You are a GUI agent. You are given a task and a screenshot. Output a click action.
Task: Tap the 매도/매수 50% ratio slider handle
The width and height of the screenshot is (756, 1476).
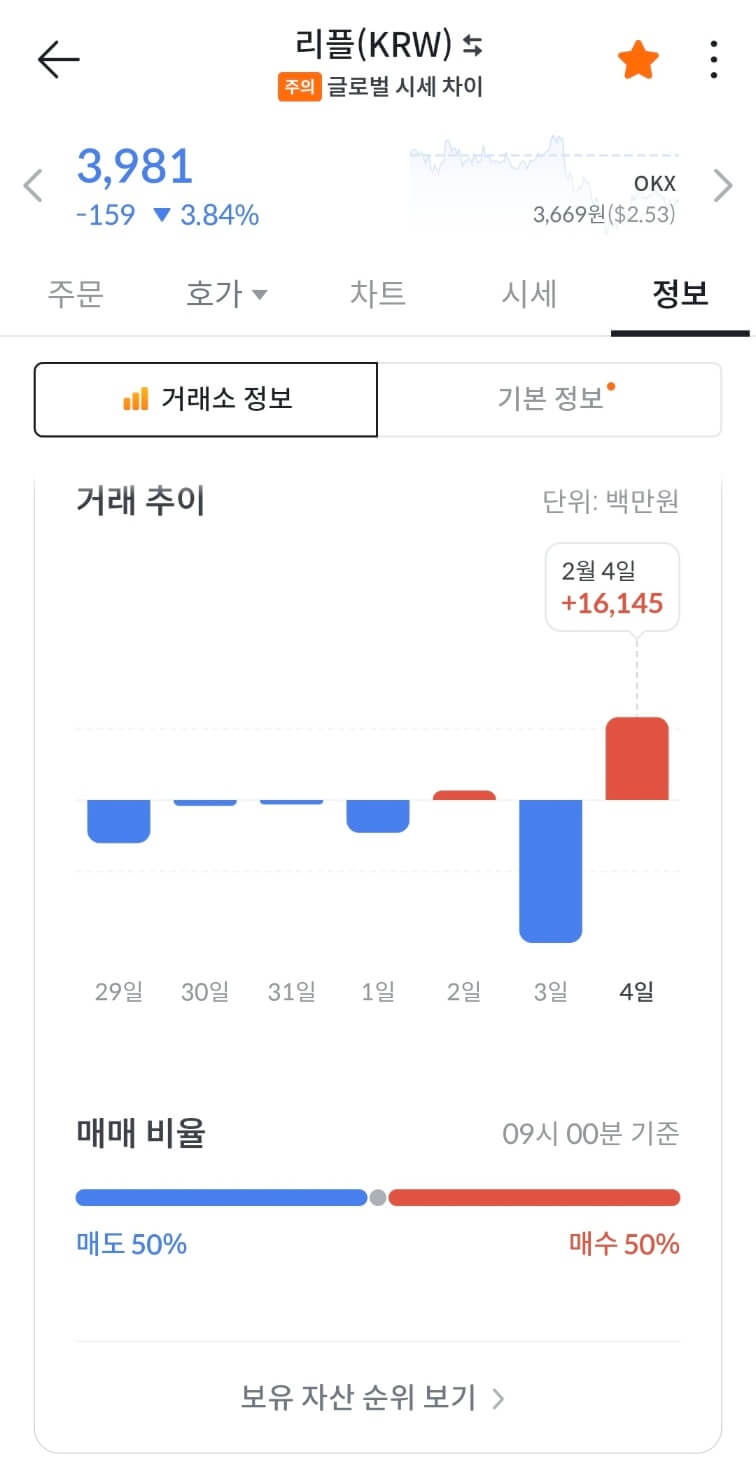click(x=378, y=1197)
